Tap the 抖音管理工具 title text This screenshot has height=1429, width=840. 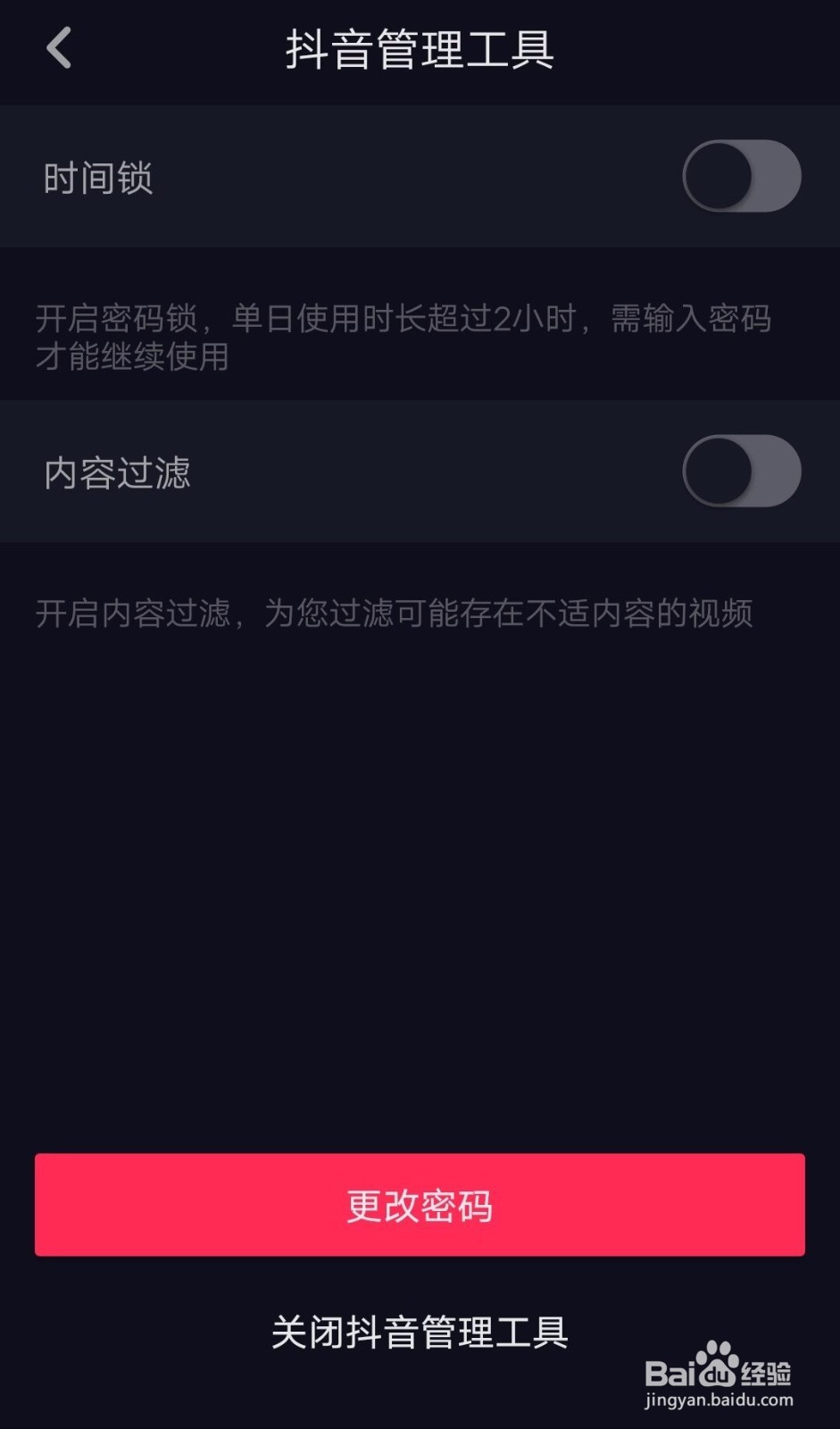(420, 51)
